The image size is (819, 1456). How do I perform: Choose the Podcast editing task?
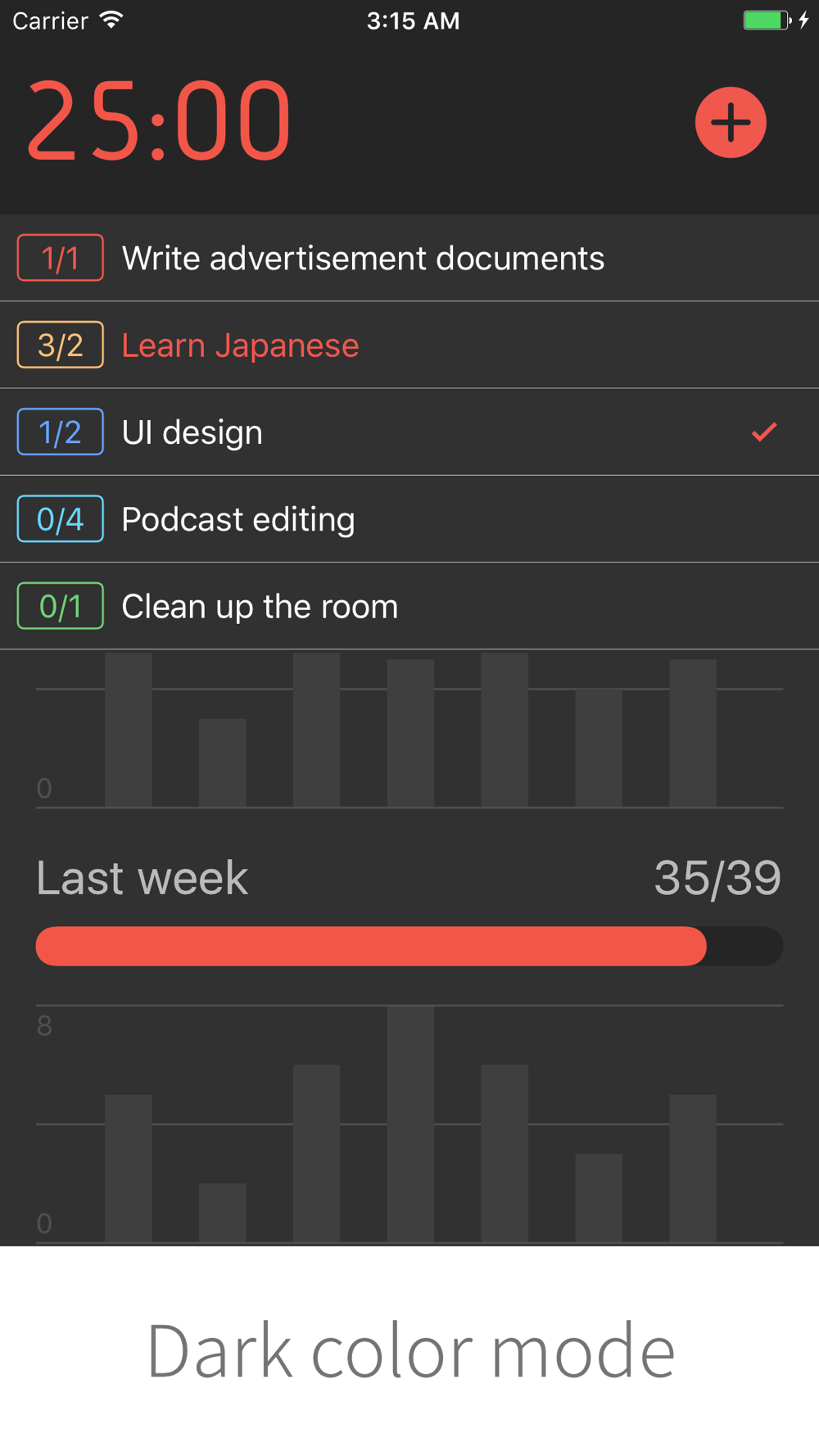[x=409, y=518]
